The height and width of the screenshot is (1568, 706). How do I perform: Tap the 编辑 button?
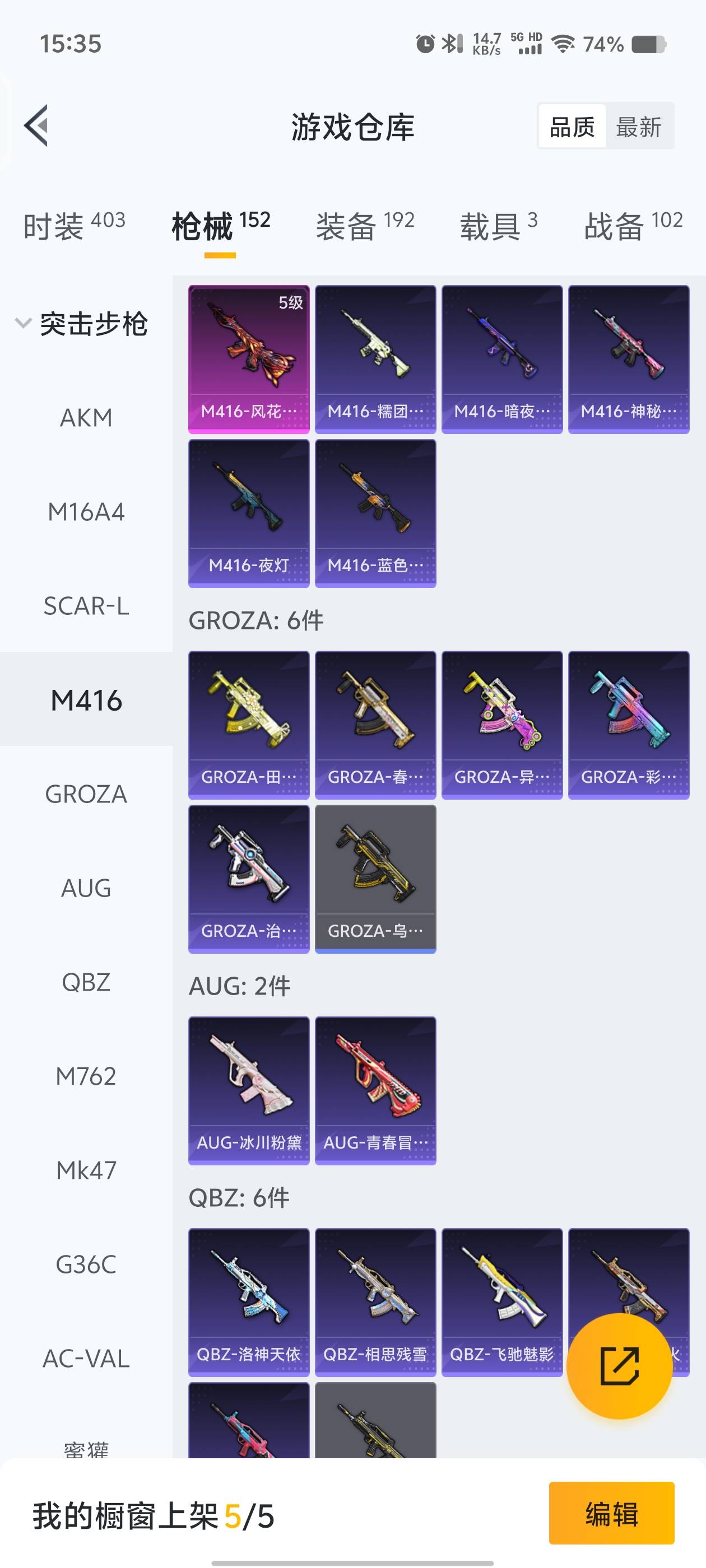click(611, 1514)
